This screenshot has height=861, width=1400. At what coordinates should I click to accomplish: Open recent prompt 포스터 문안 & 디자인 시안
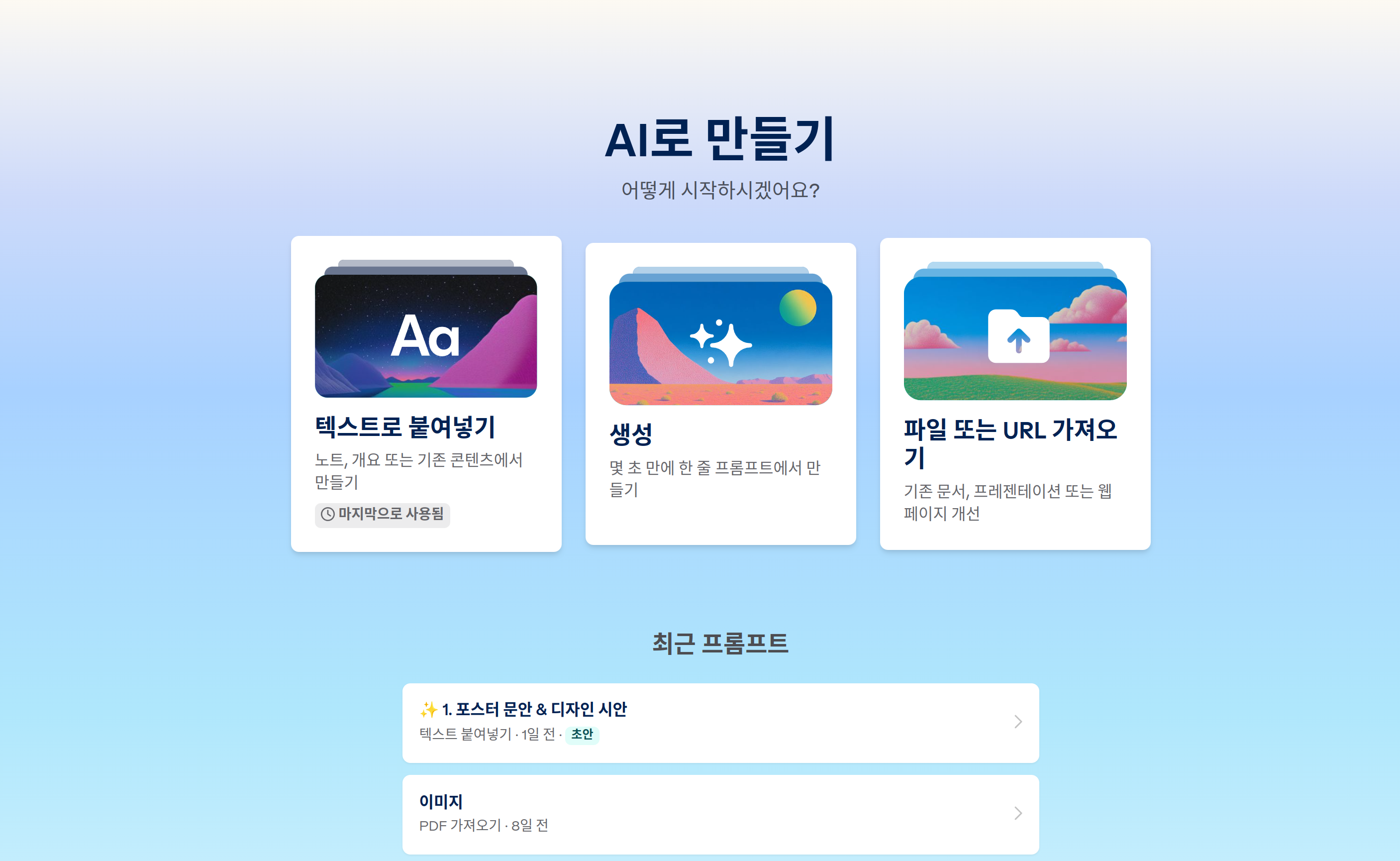(x=720, y=722)
